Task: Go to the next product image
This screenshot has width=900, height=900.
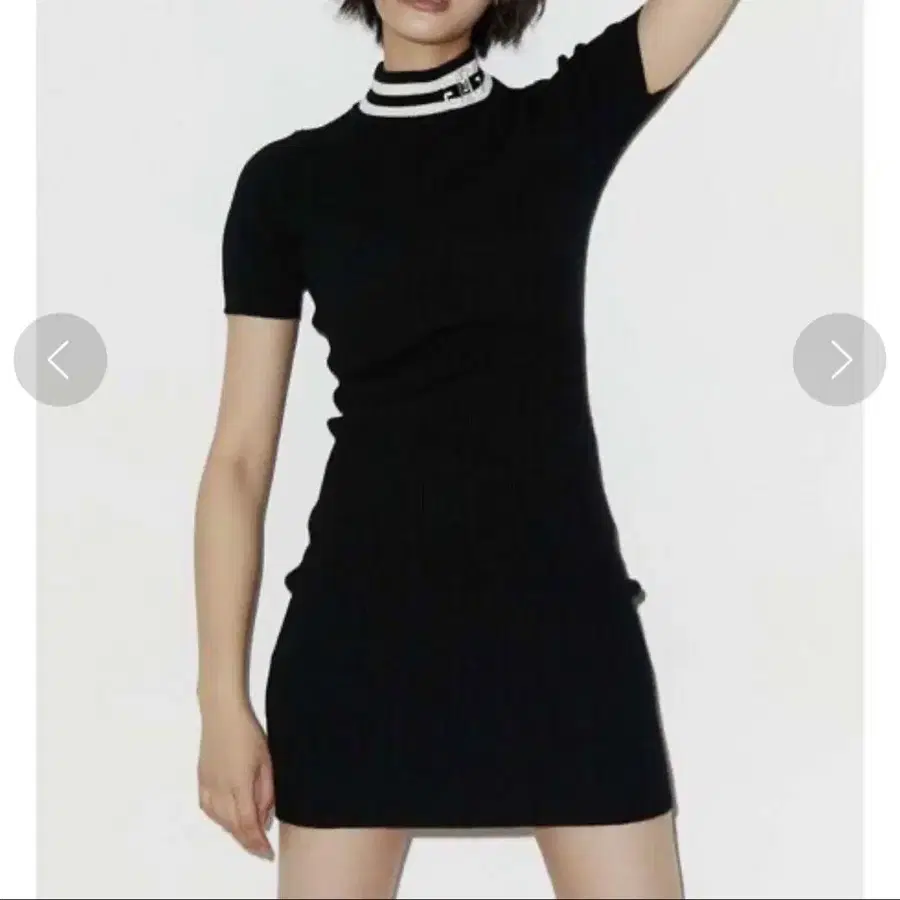Action: (839, 360)
